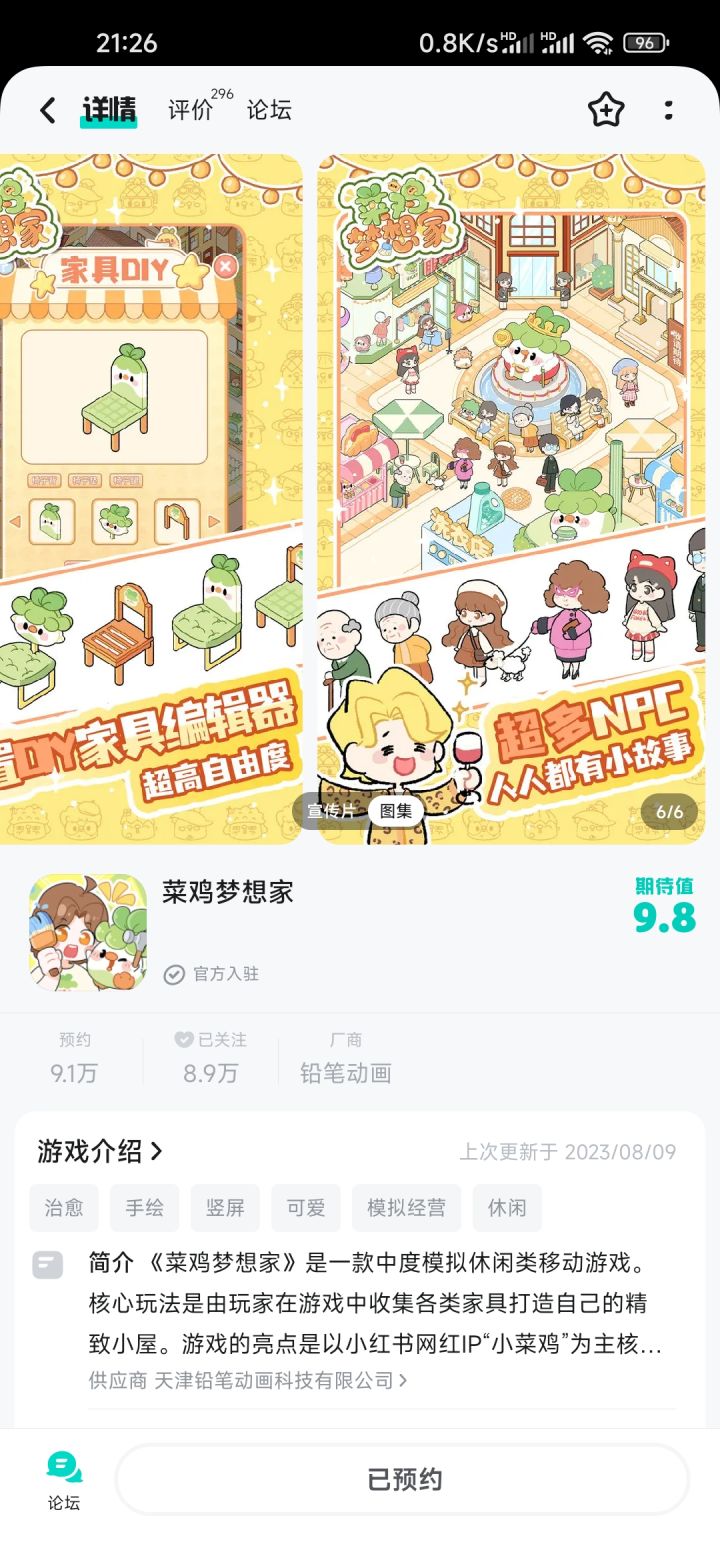Toggle the 治愈 tag
The height and width of the screenshot is (1560, 720).
(63, 1208)
